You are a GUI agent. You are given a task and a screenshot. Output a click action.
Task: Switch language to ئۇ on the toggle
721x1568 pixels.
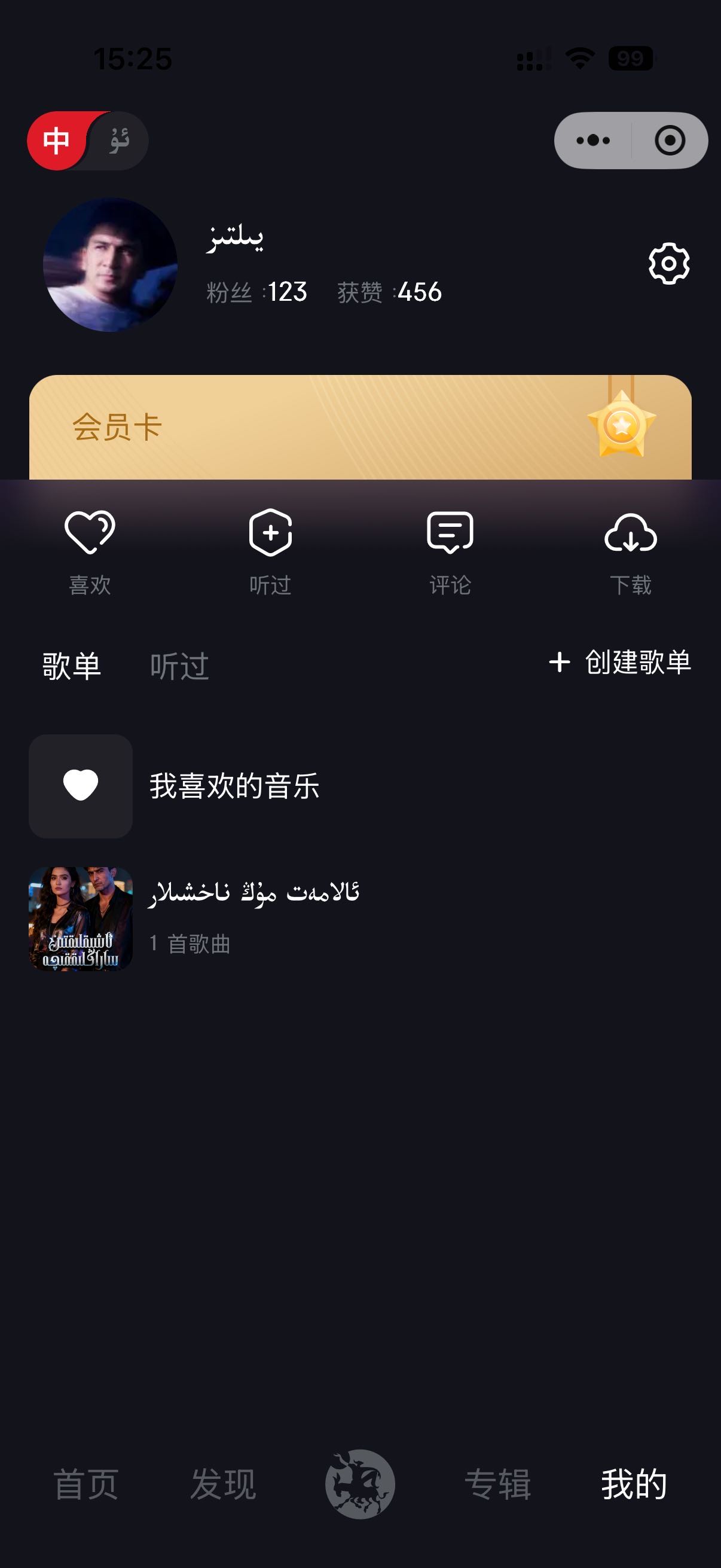[x=121, y=139]
